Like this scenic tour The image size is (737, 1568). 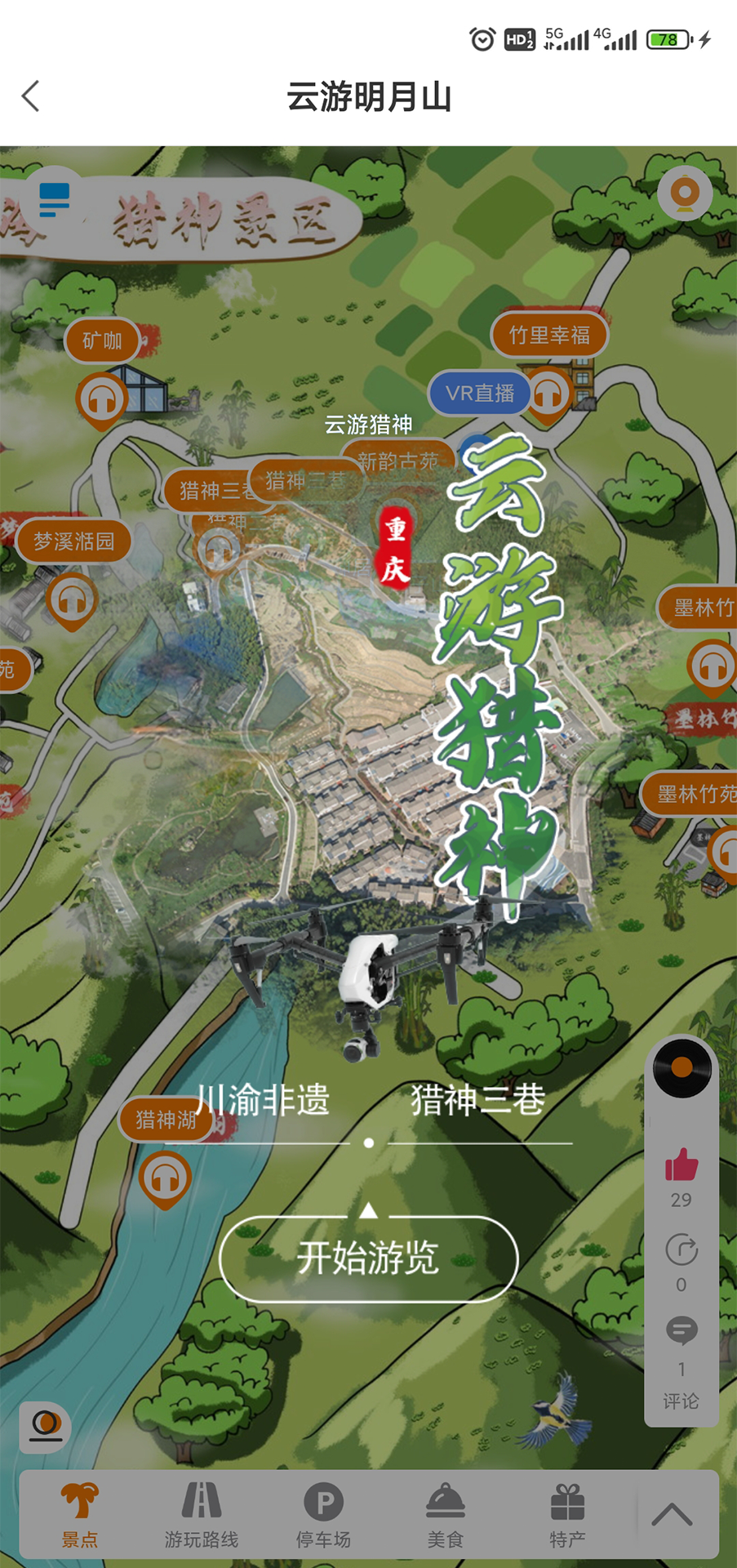coord(682,1165)
